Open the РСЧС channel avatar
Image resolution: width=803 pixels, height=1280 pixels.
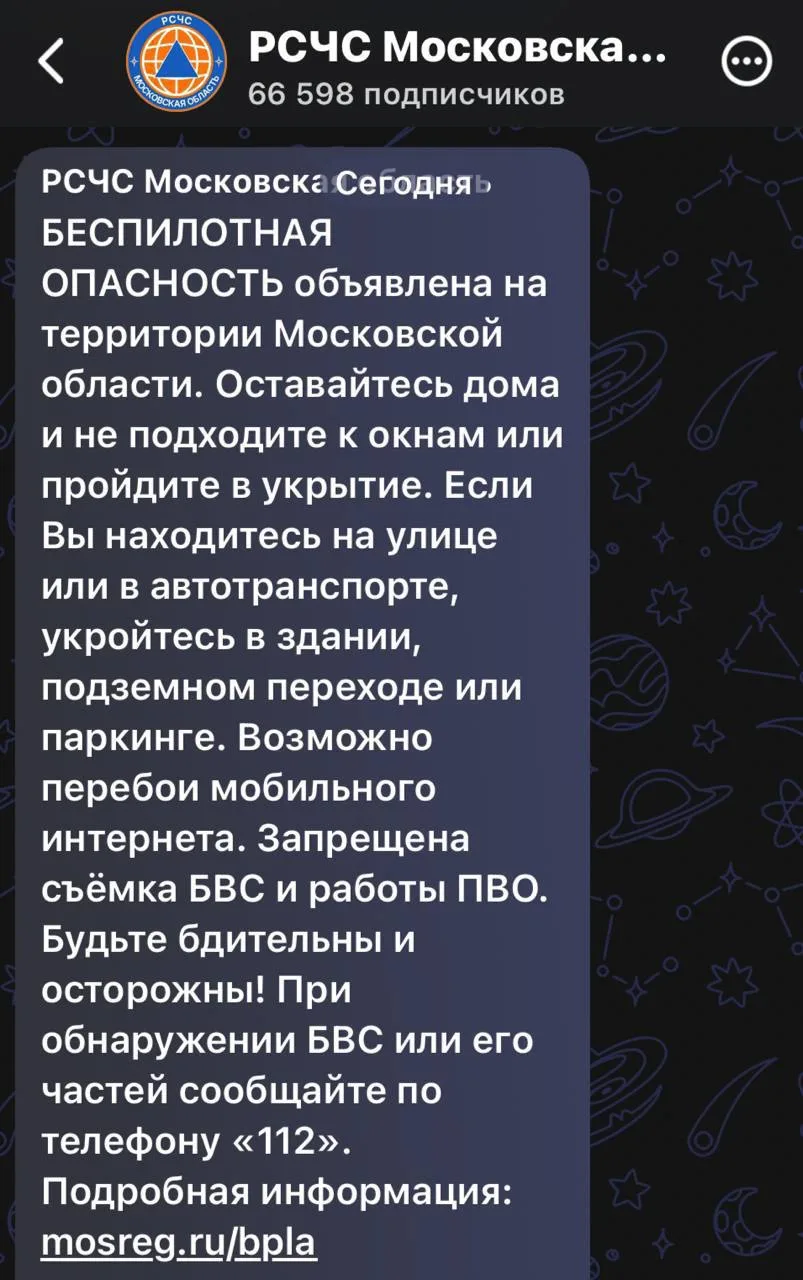tap(177, 64)
